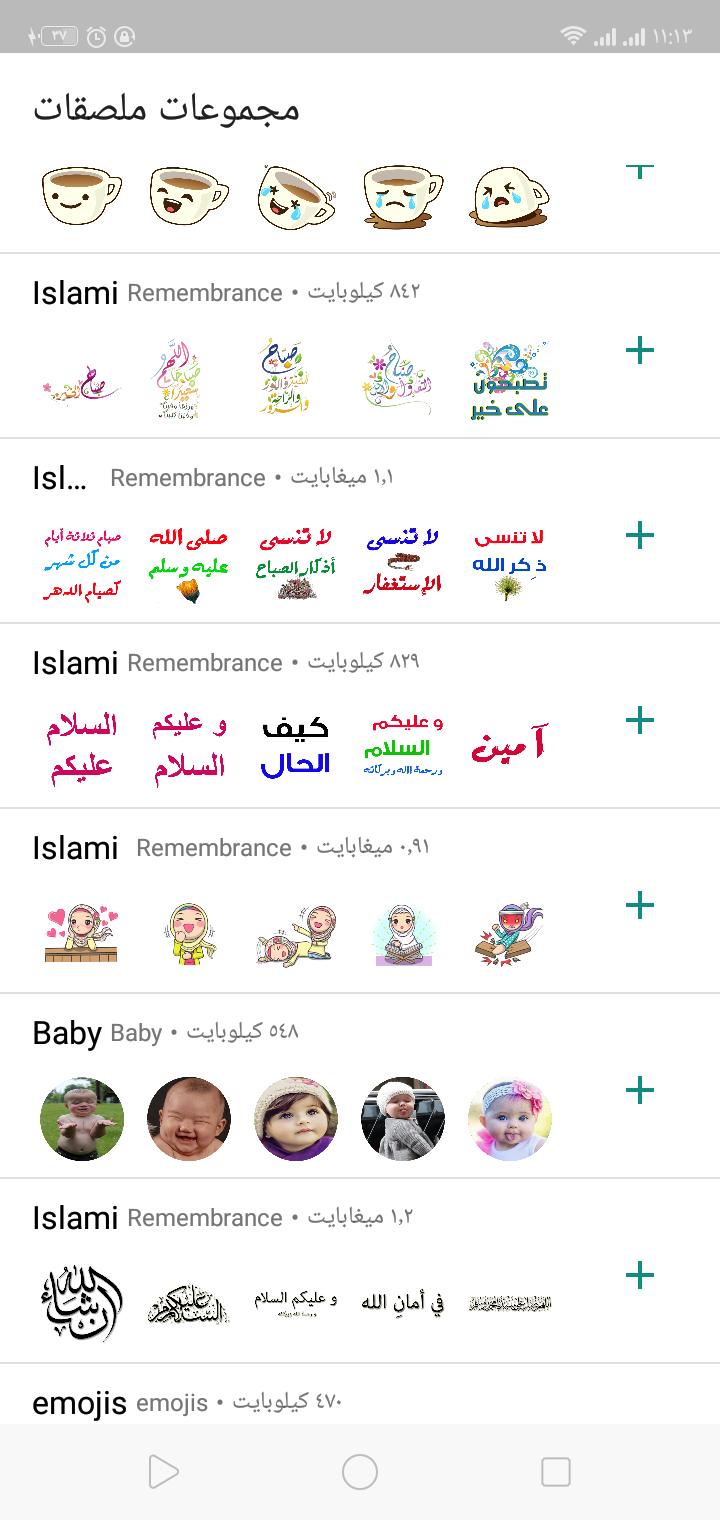Add the Islami pack sized ١,٢ ميغابايت
720x1520 pixels.
[x=639, y=1275]
